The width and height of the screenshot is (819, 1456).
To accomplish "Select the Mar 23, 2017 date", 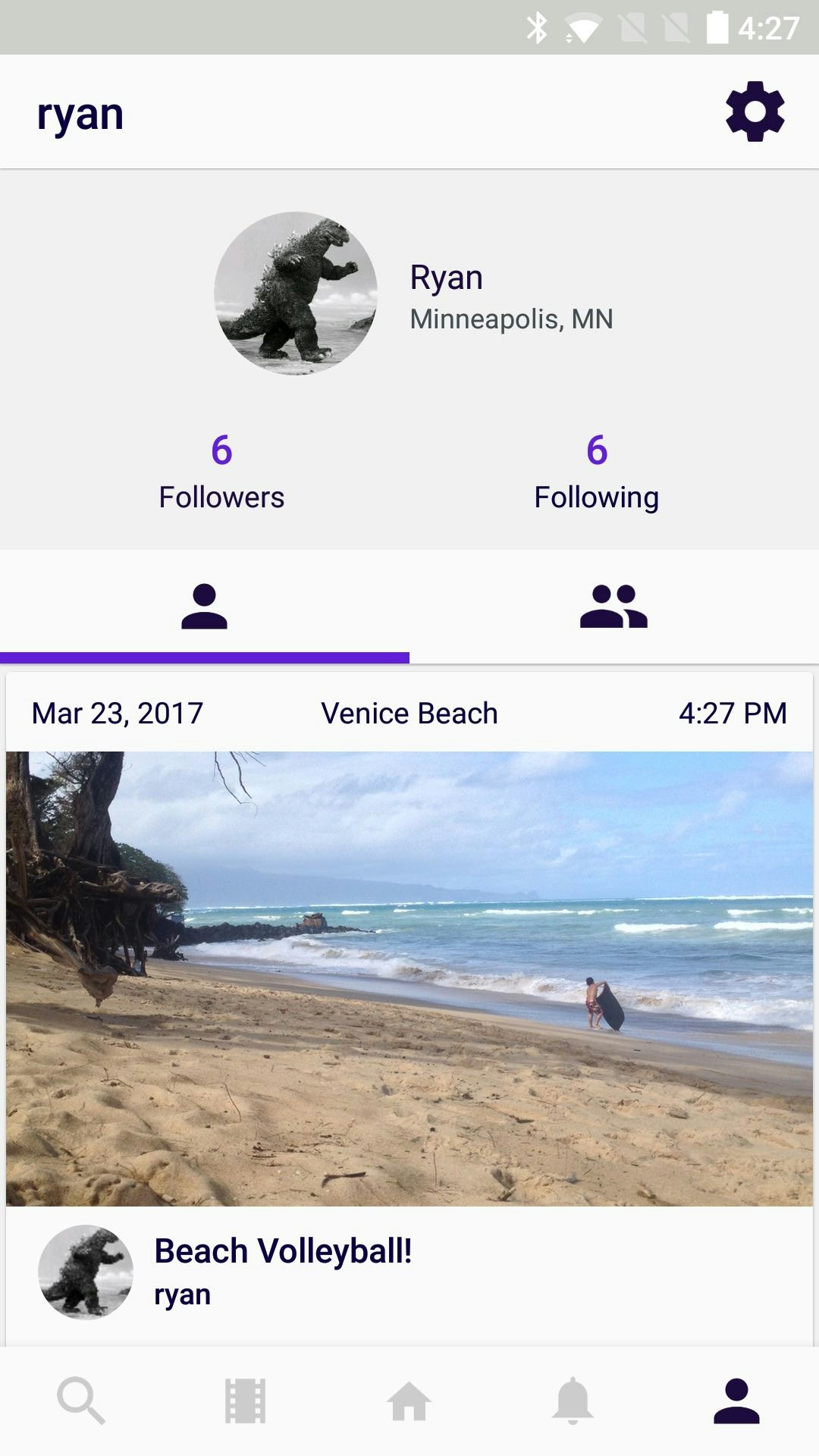I will click(117, 713).
